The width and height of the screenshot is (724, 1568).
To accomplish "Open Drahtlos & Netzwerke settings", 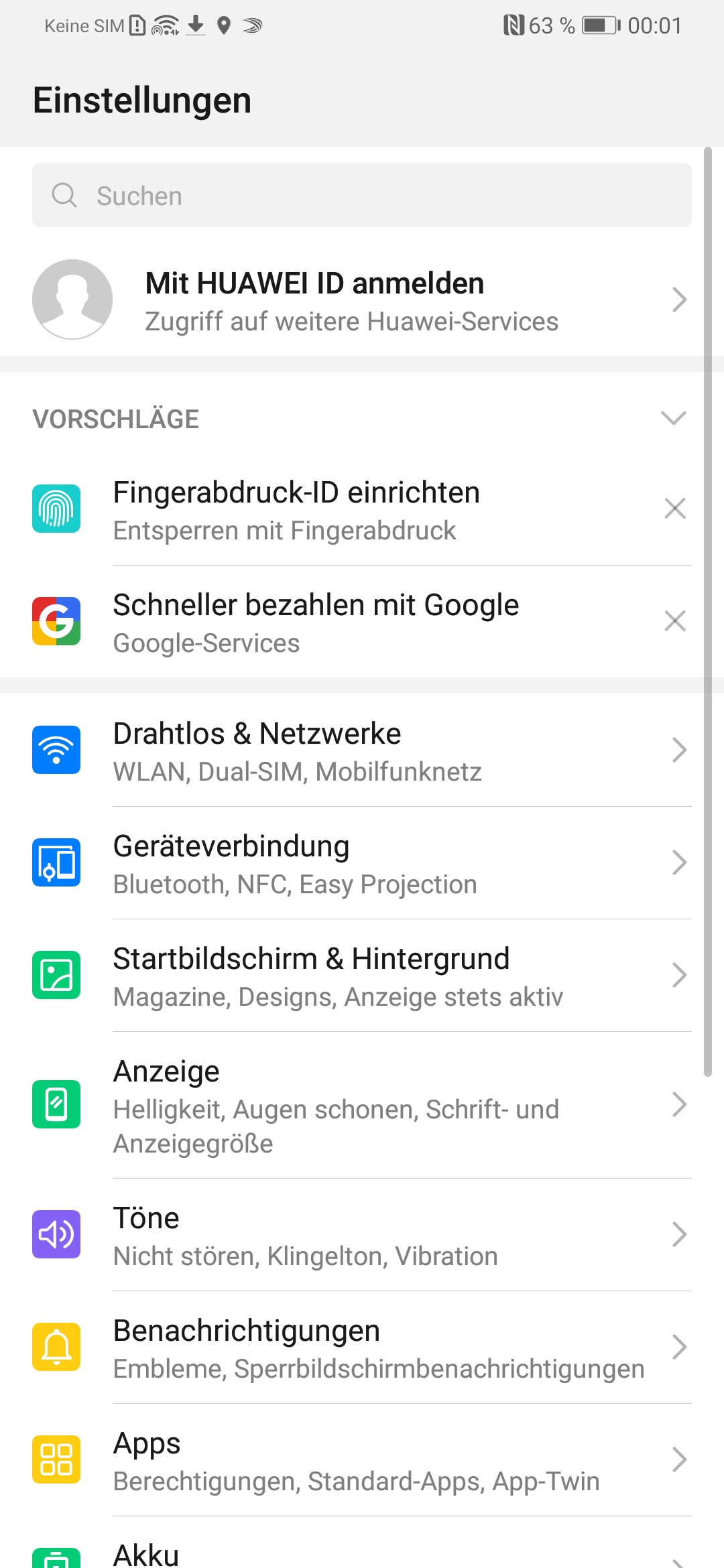I will click(x=362, y=750).
